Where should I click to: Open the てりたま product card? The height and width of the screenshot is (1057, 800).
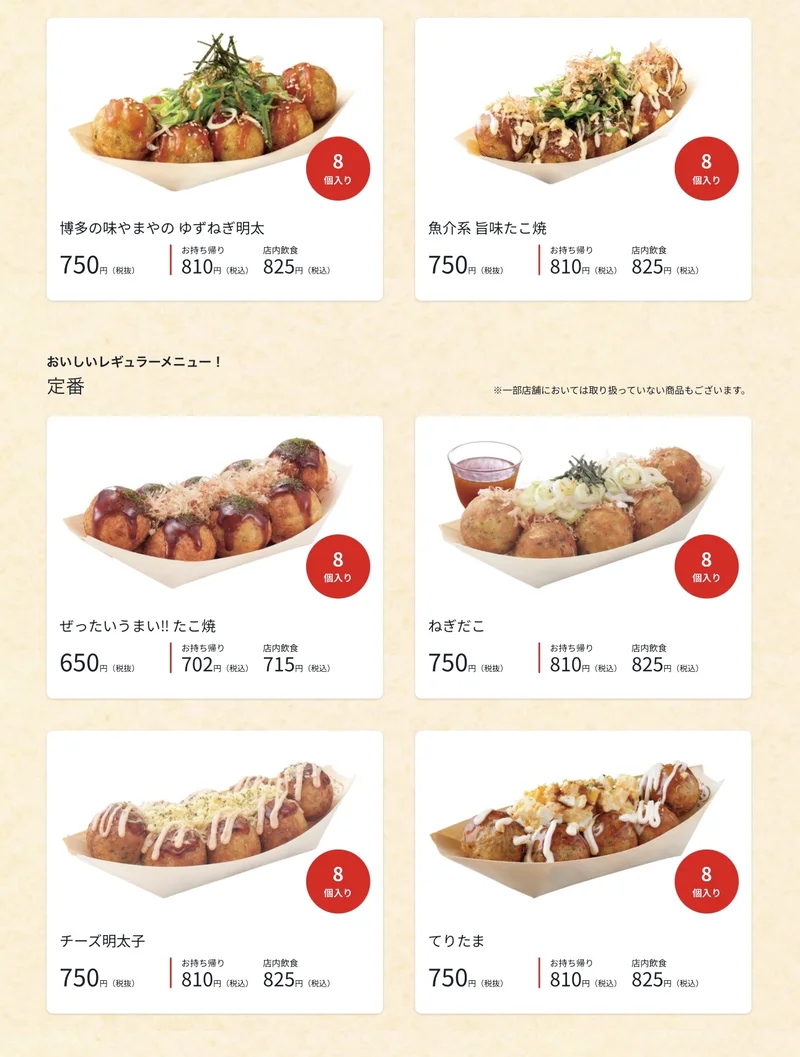click(x=583, y=872)
